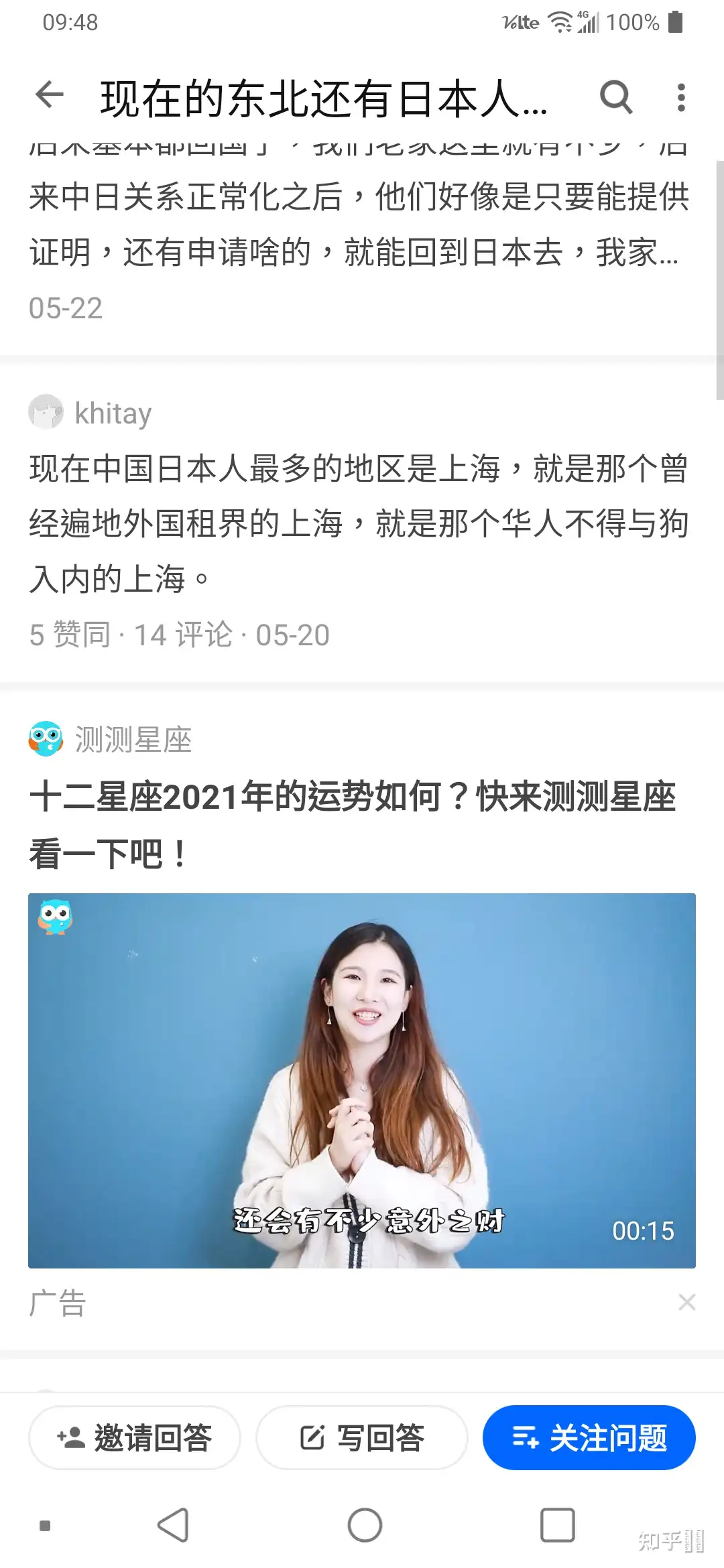
Task: Tap 写回答 to write an answer
Action: pyautogui.click(x=362, y=1437)
